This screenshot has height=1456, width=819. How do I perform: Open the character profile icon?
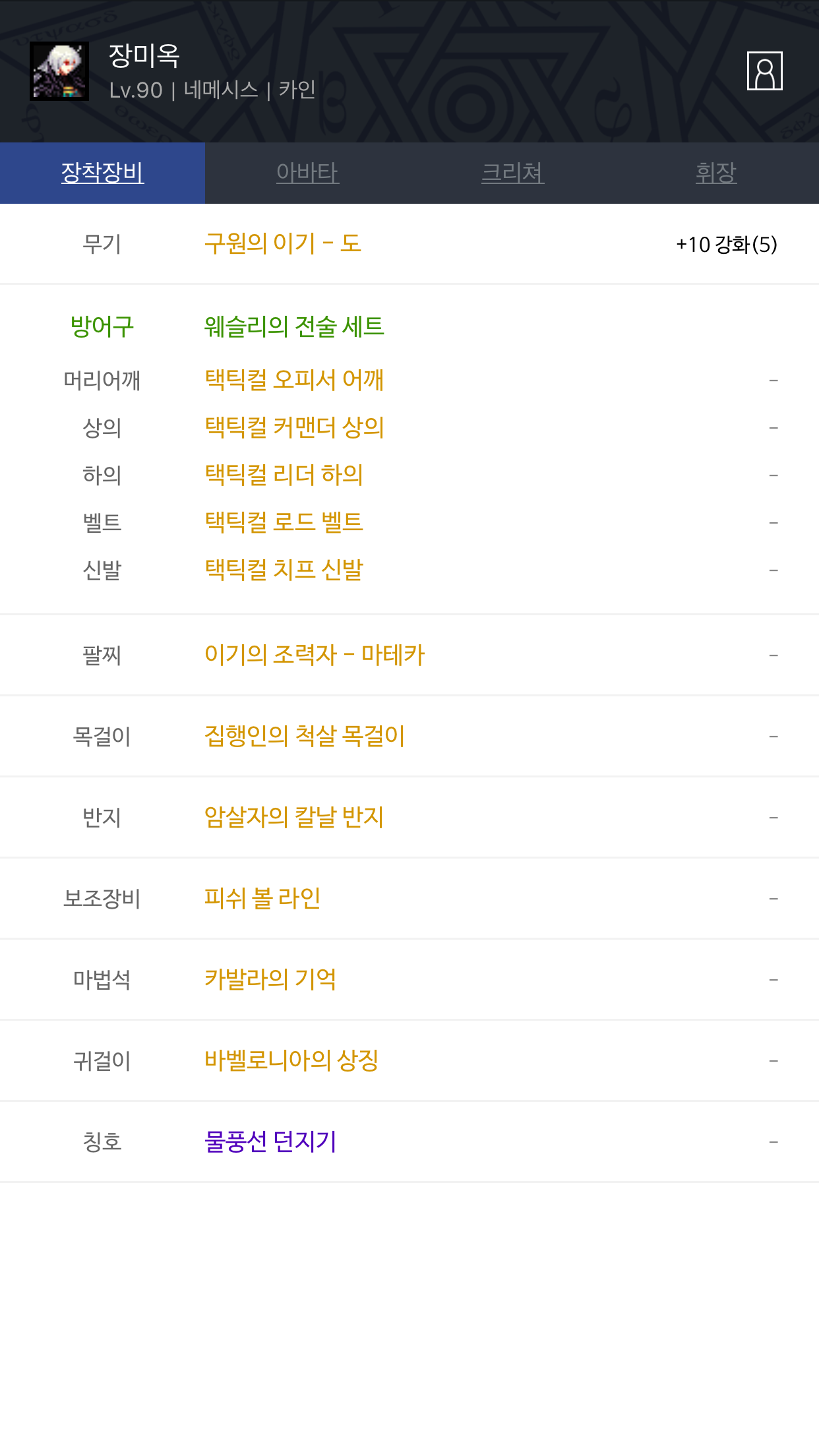click(764, 71)
